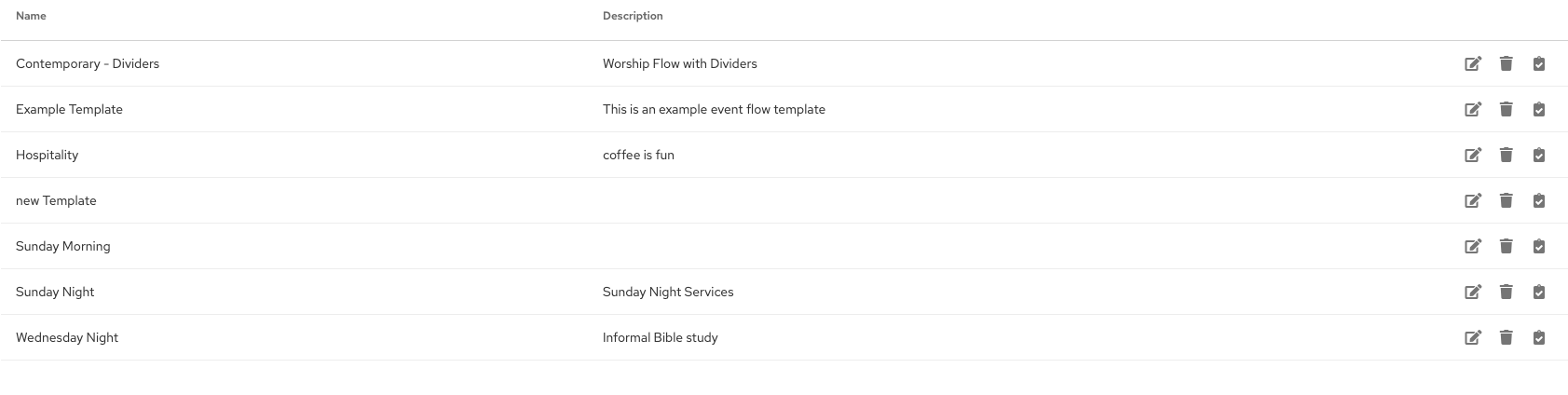Screen dimensions: 1568x395
Task: Tap clipboard-check icon for Sunday Morning
Action: (x=1539, y=246)
